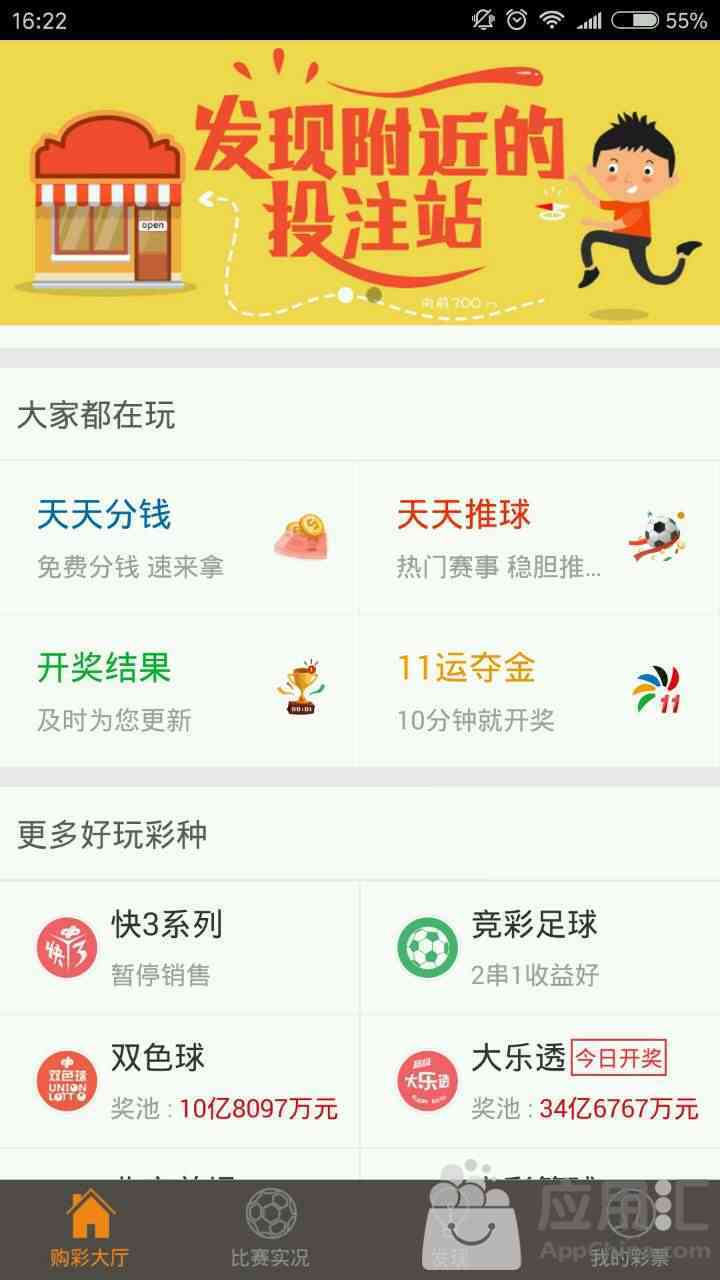The height and width of the screenshot is (1280, 720).
Task: Go to 我的彩票 my tickets tab
Action: pos(630,1230)
